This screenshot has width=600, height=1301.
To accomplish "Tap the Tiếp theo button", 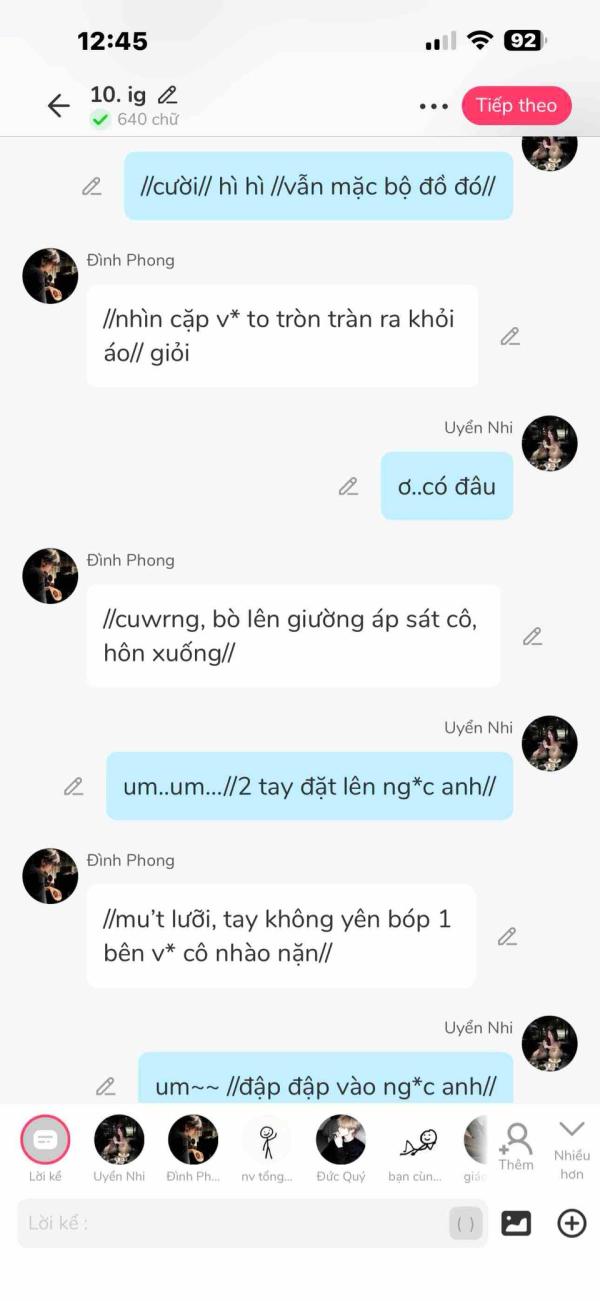I will (516, 106).
